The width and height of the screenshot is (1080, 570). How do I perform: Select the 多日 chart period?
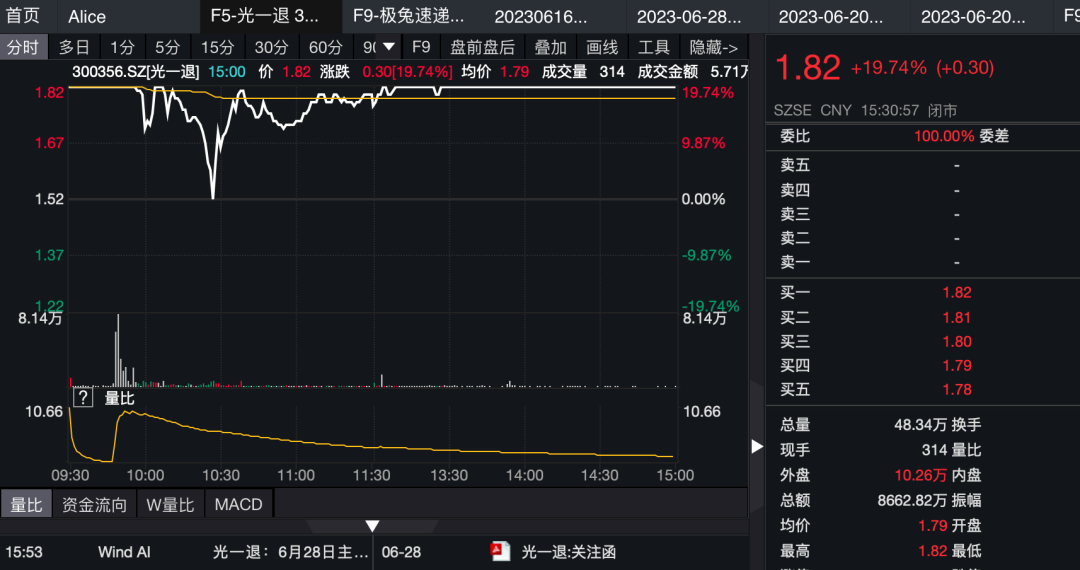coord(74,48)
